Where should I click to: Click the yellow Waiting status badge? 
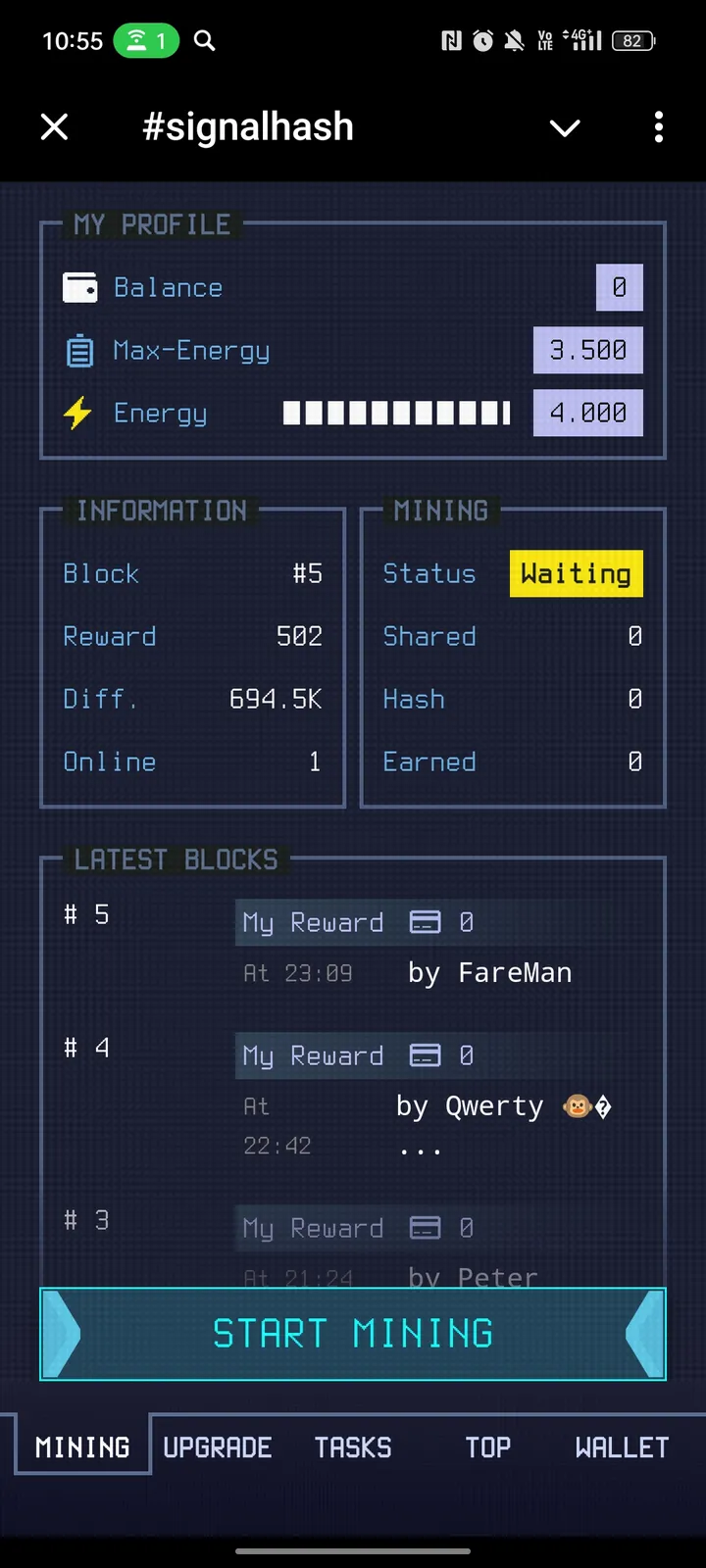click(x=576, y=573)
